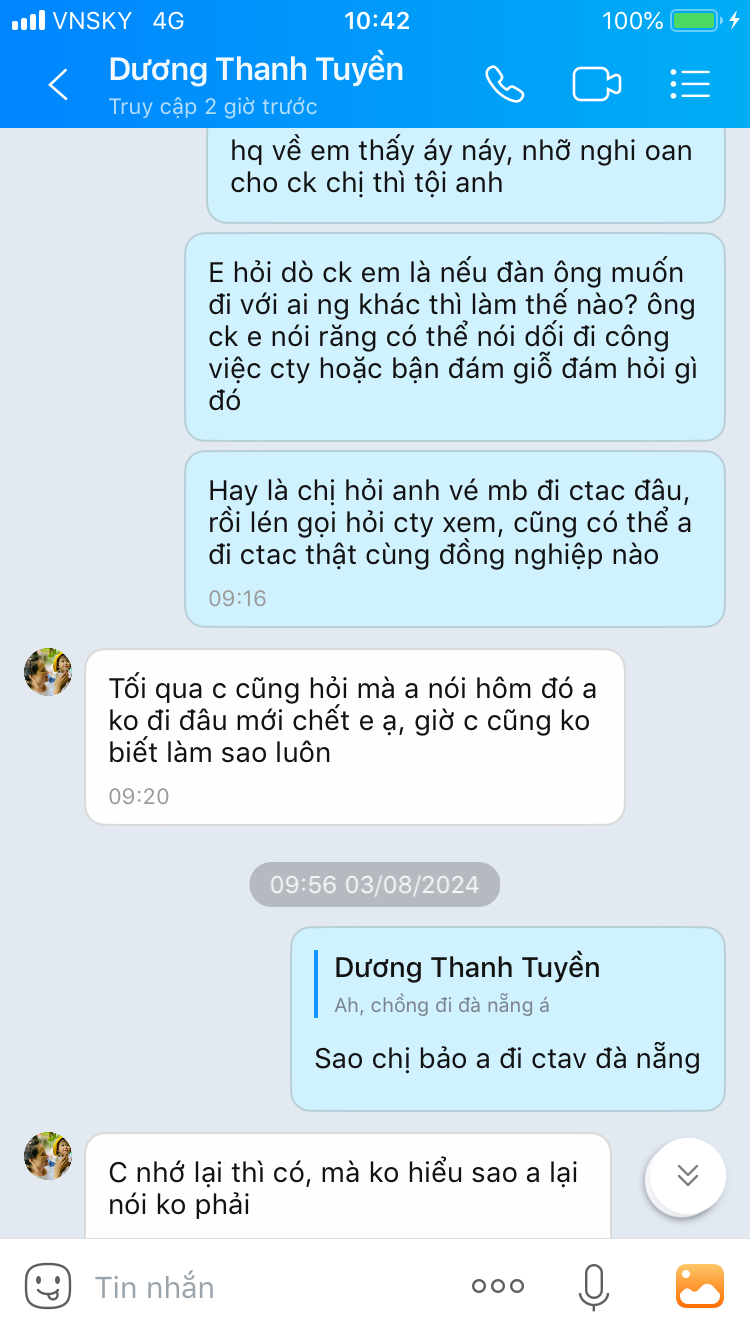750x1334 pixels.
Task: Record a voice message
Action: coord(593,1287)
